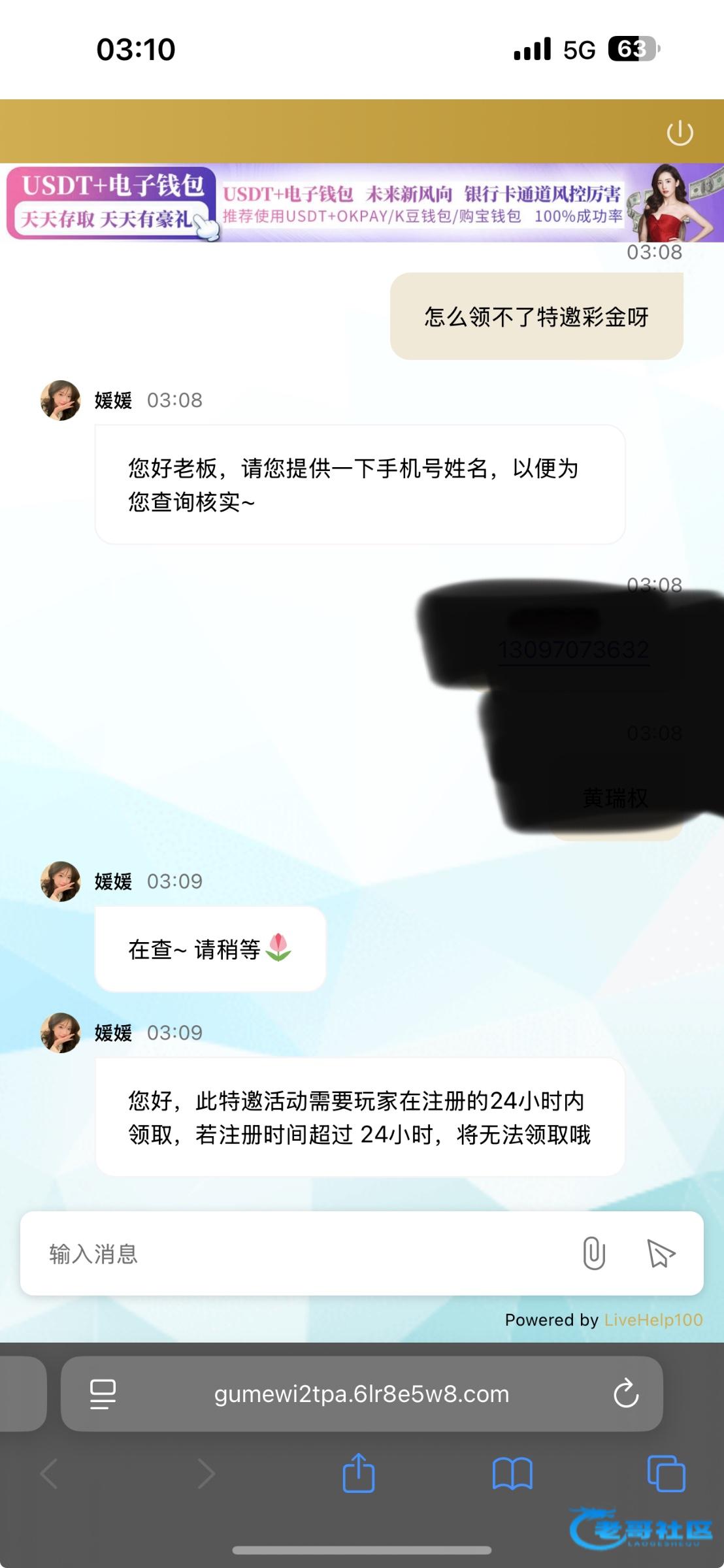This screenshot has height=1568, width=724.
Task: Share this page from the Safari toolbar
Action: pyautogui.click(x=359, y=1473)
